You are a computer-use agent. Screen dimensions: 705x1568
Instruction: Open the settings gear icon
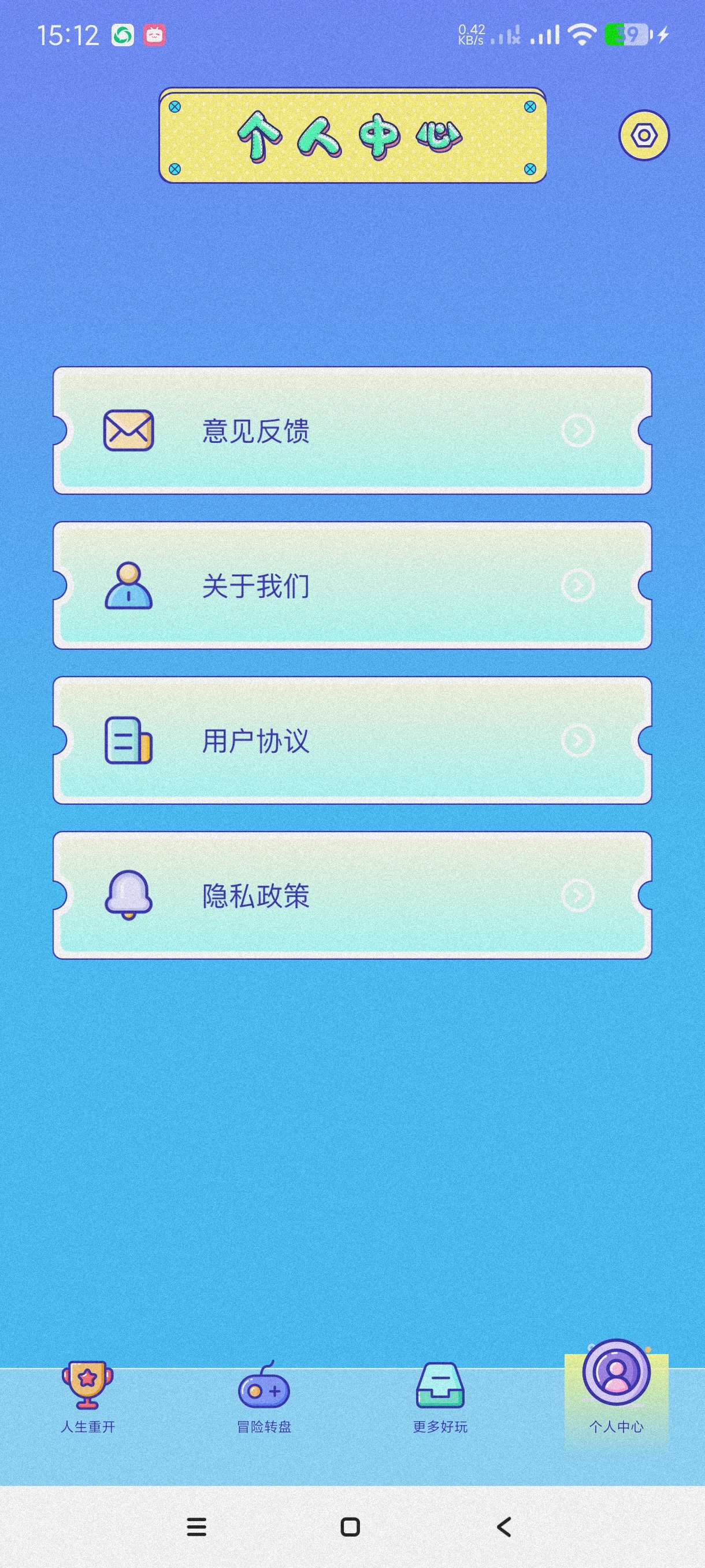644,135
